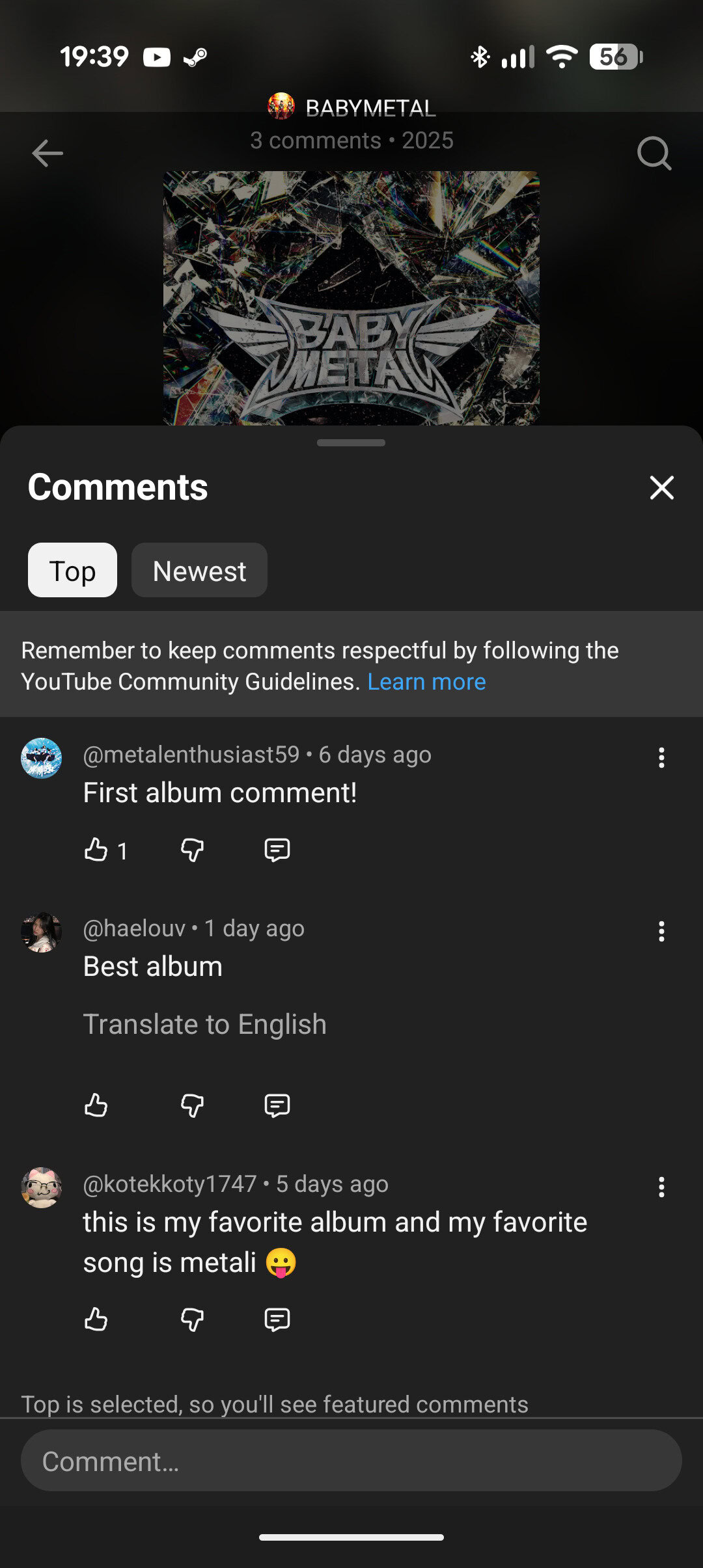Tap the BABYMETAL channel avatar
Image resolution: width=703 pixels, height=1568 pixels.
click(283, 107)
